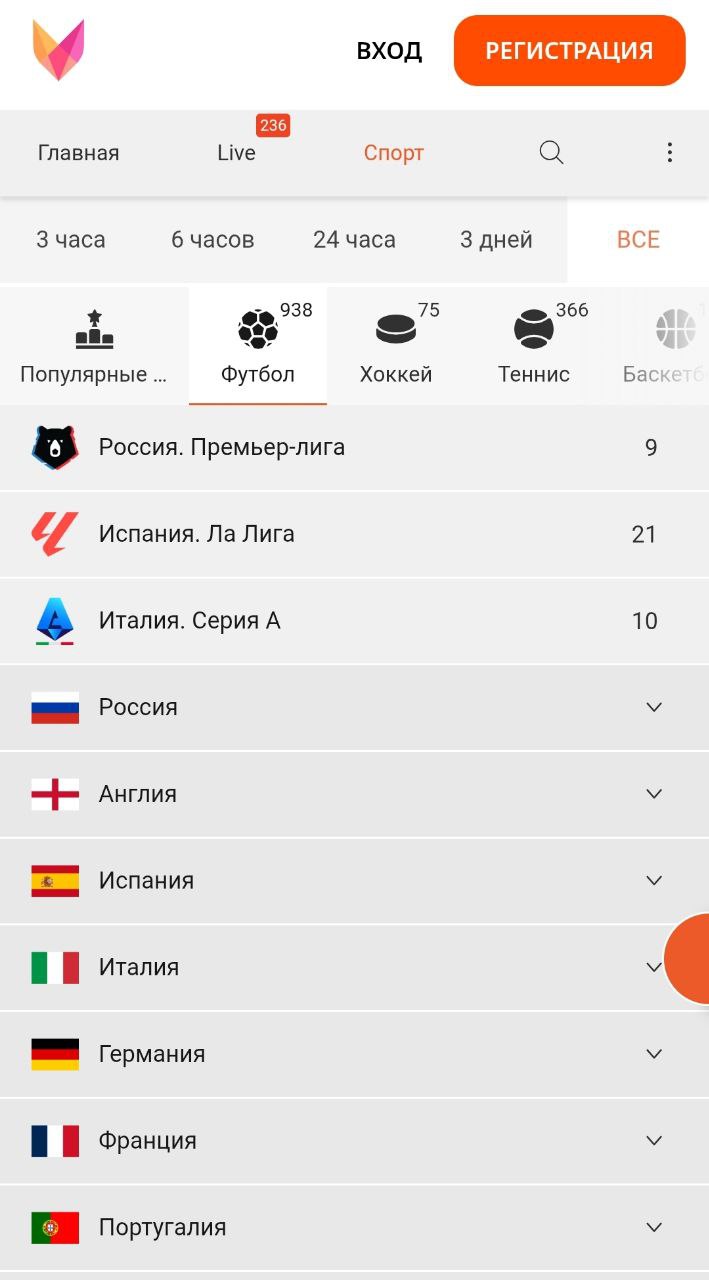The width and height of the screenshot is (709, 1280).
Task: Filter events by 24 часа
Action: tap(354, 240)
